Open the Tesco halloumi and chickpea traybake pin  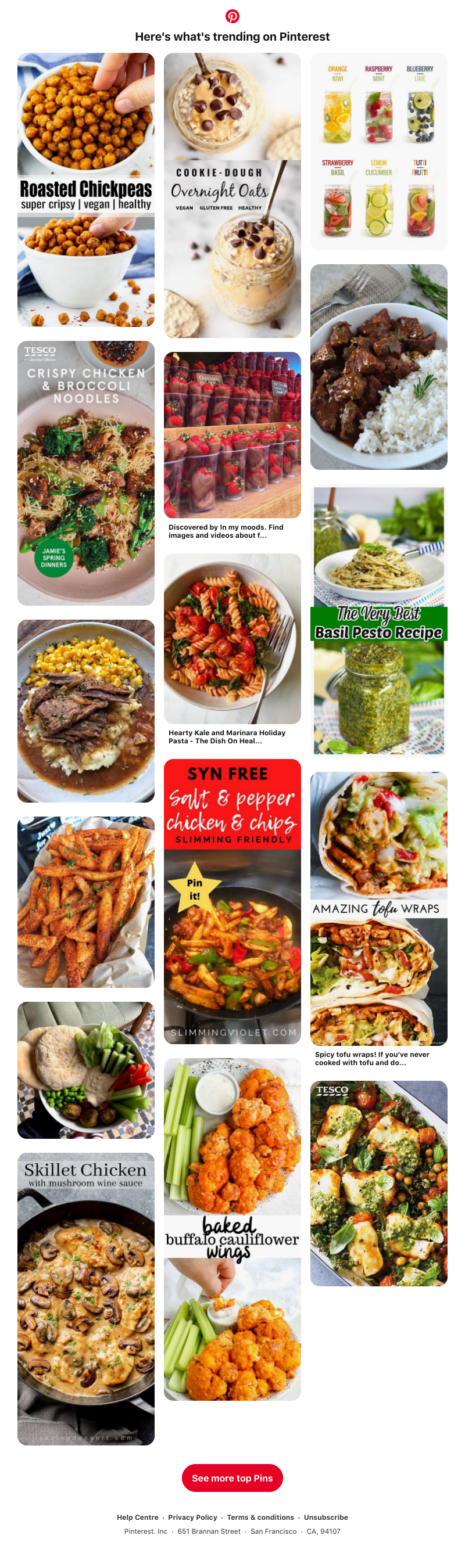tap(378, 1183)
